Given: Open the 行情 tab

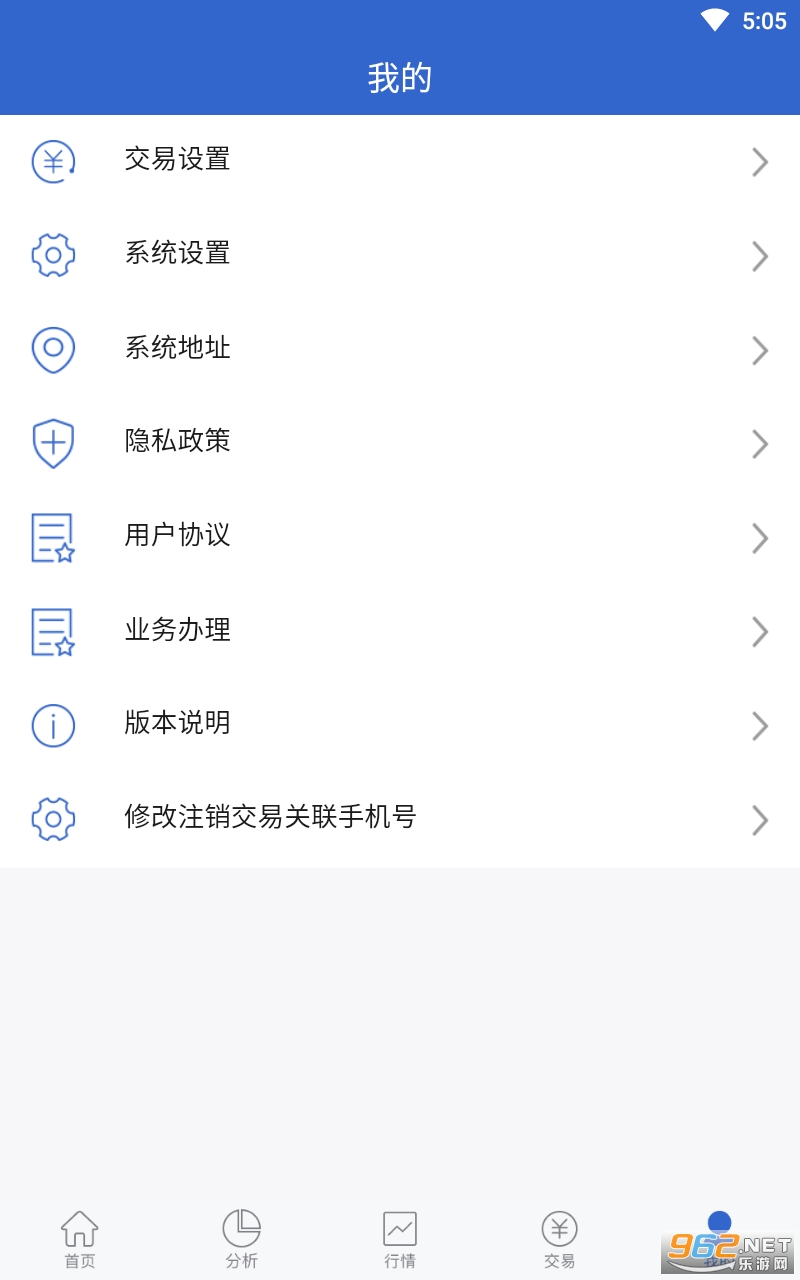Looking at the screenshot, I should 400,1239.
